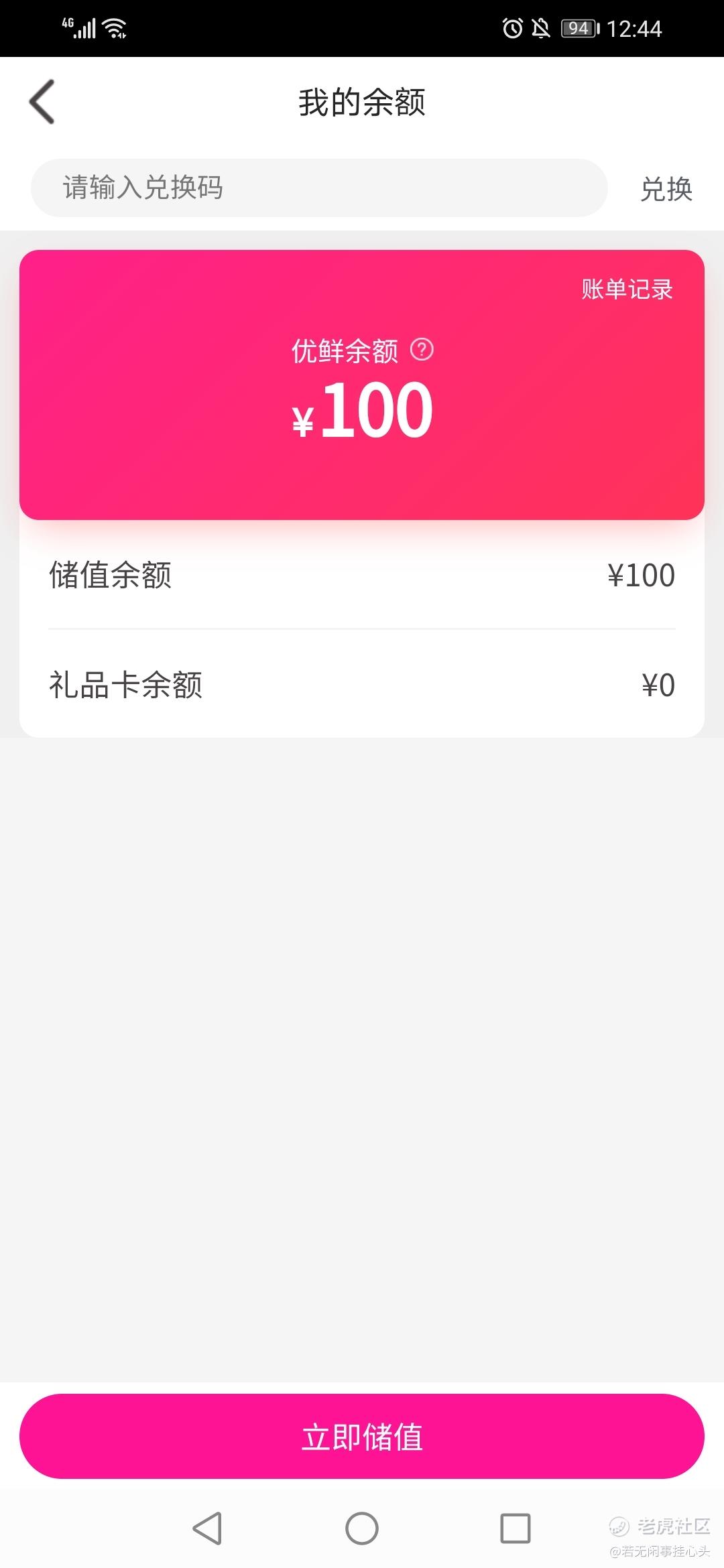The height and width of the screenshot is (1568, 724).
Task: Tap the question mark next to 优鲜余额
Action: [x=422, y=349]
